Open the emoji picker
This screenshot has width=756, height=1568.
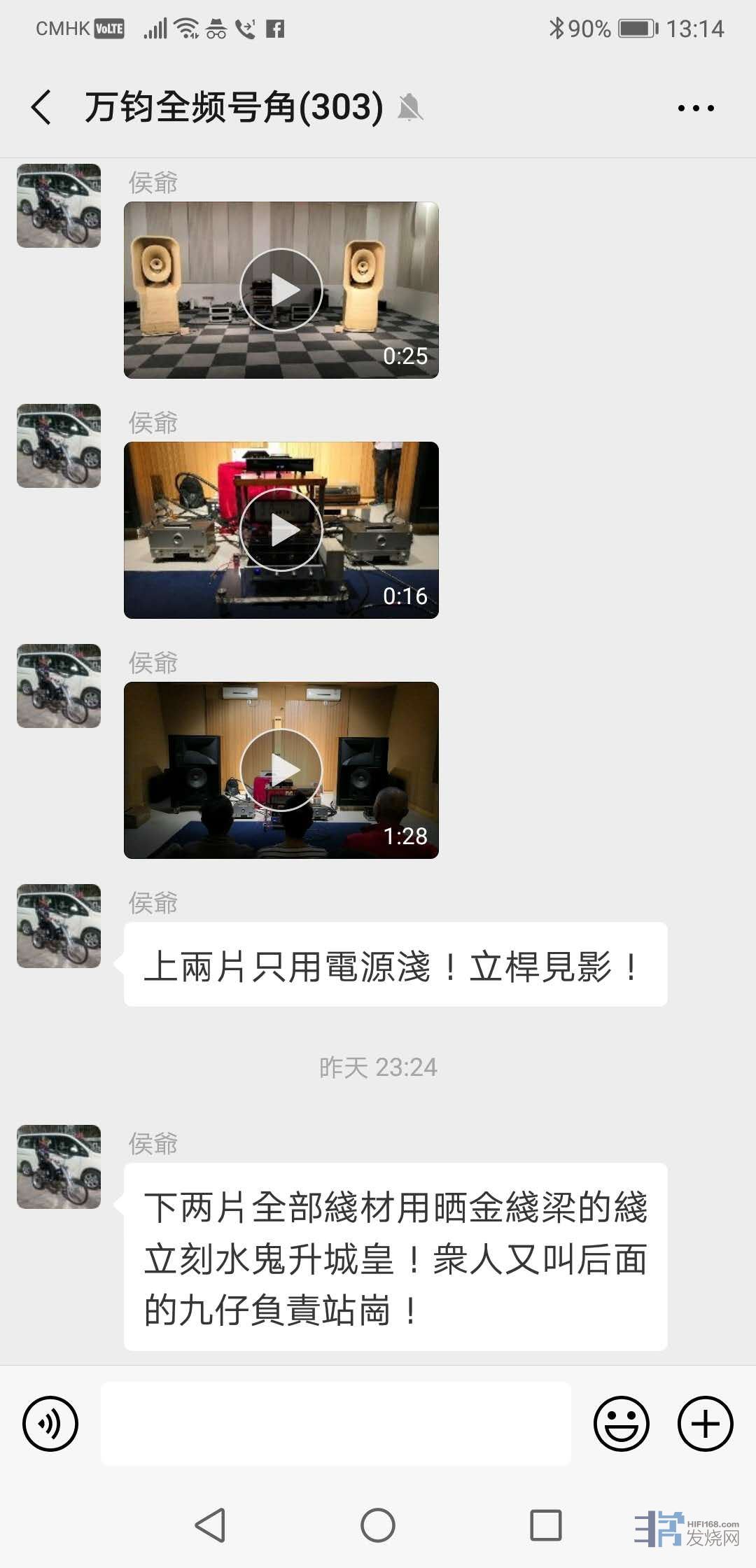click(x=622, y=1423)
